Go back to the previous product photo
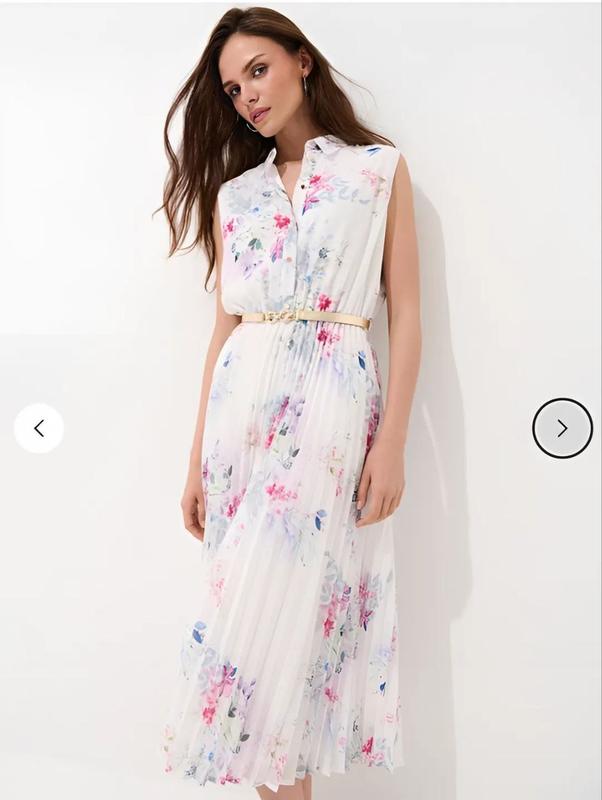Screen dimensions: 602x800 pyautogui.click(x=39, y=428)
